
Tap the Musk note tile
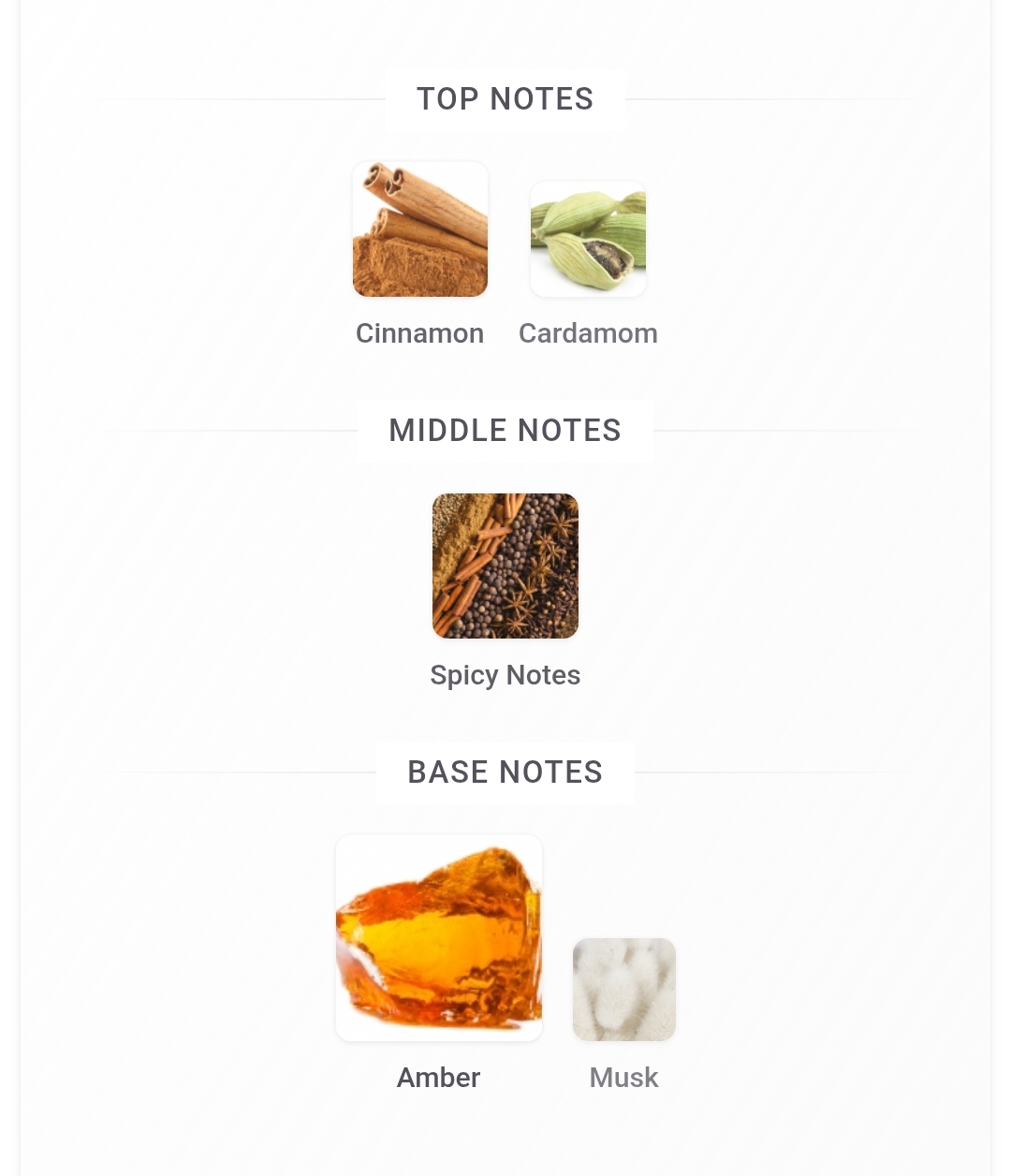pyautogui.click(x=624, y=990)
